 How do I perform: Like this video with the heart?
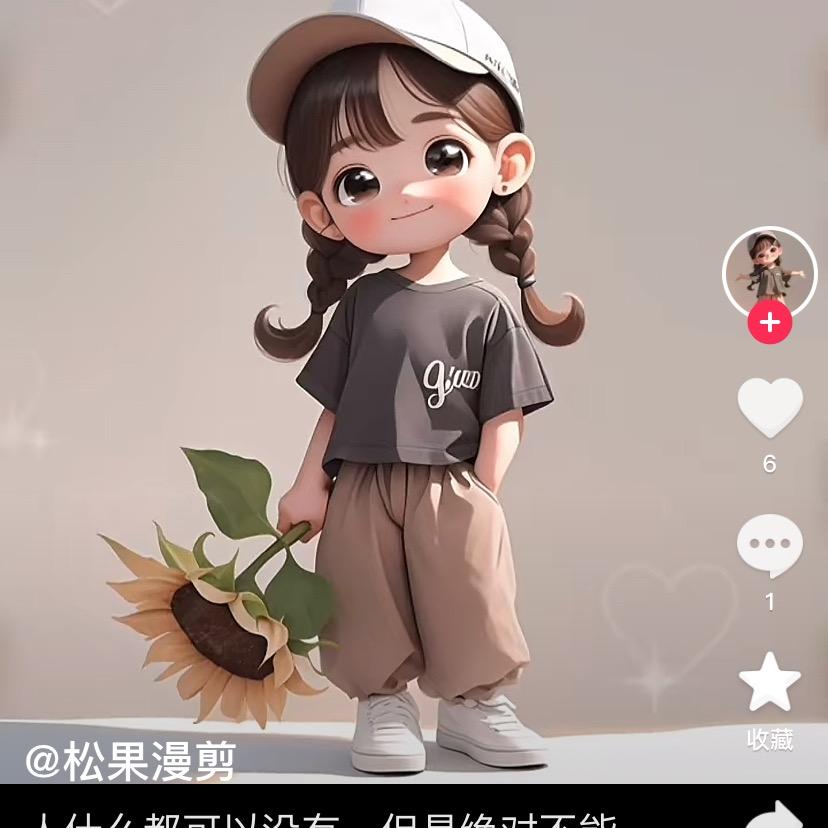(769, 407)
